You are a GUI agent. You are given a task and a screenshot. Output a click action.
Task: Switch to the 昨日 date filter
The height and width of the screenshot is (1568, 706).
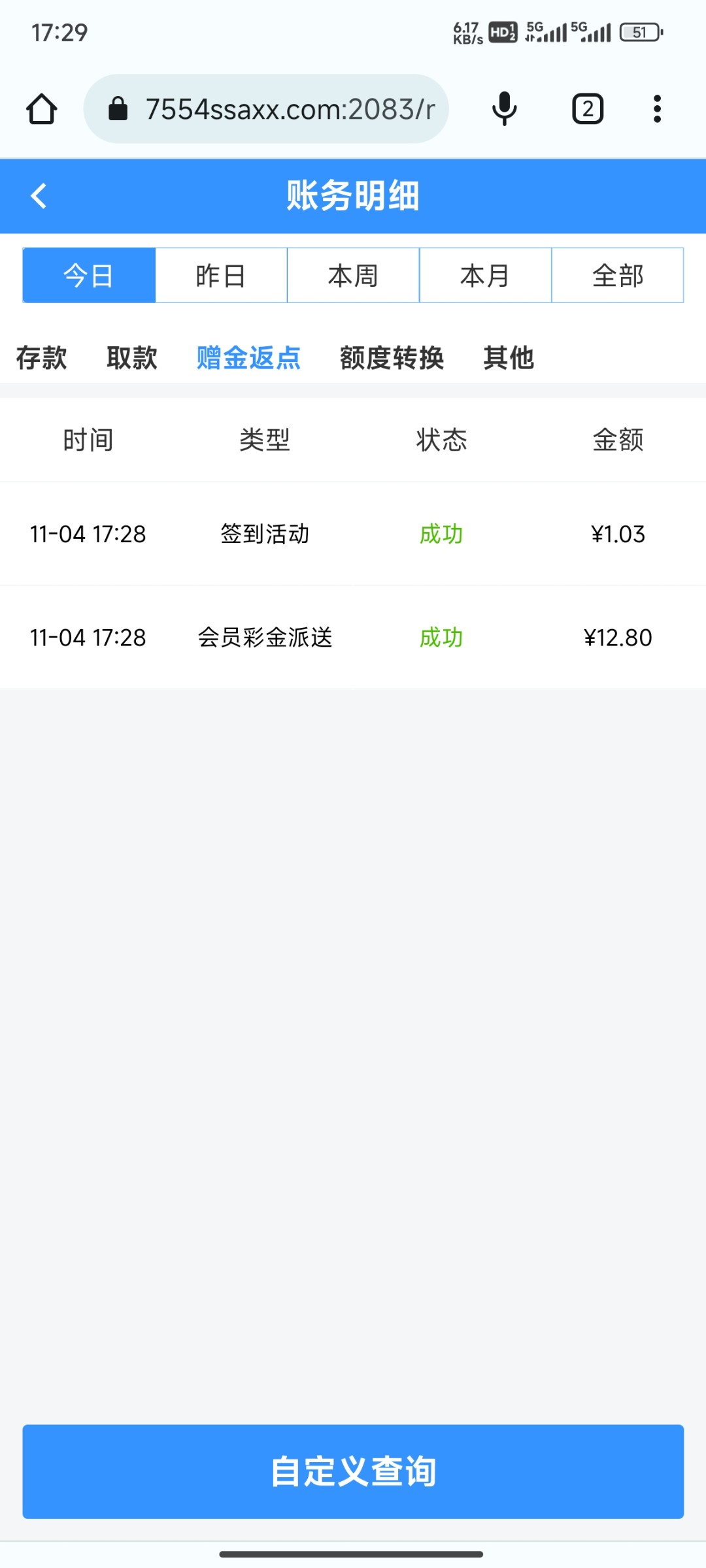coord(221,276)
